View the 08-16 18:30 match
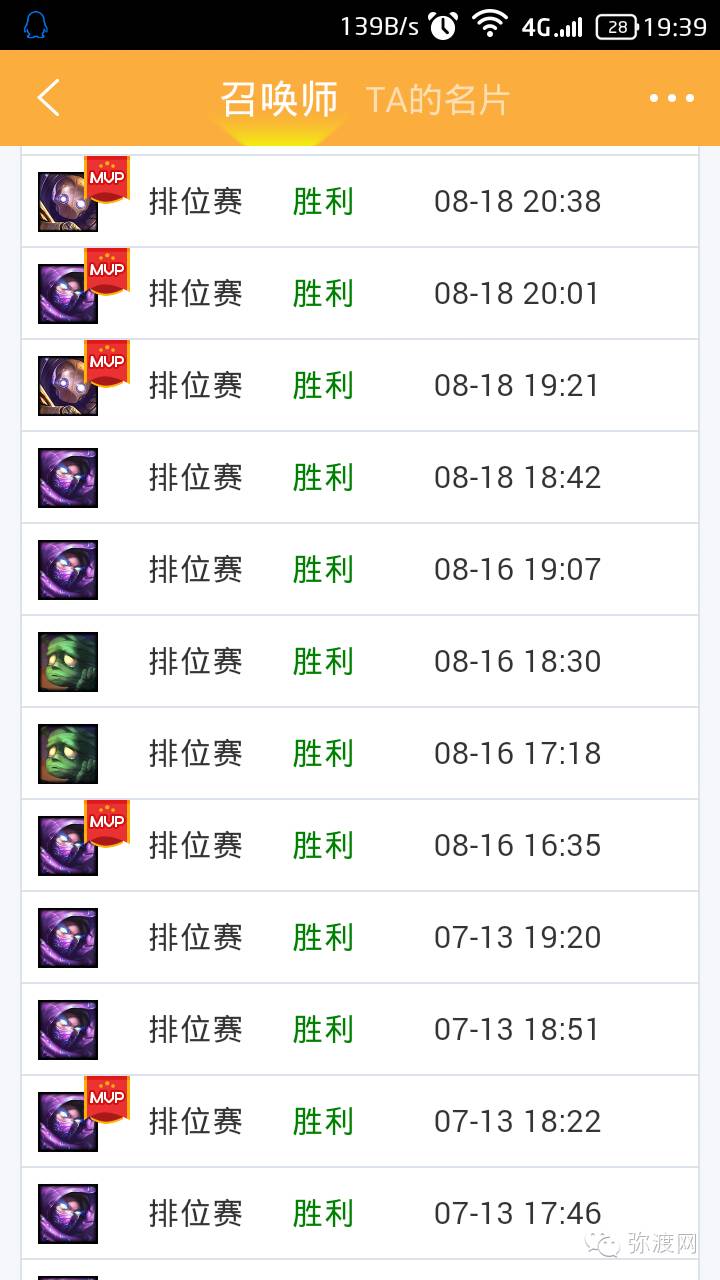The width and height of the screenshot is (720, 1280). (360, 661)
